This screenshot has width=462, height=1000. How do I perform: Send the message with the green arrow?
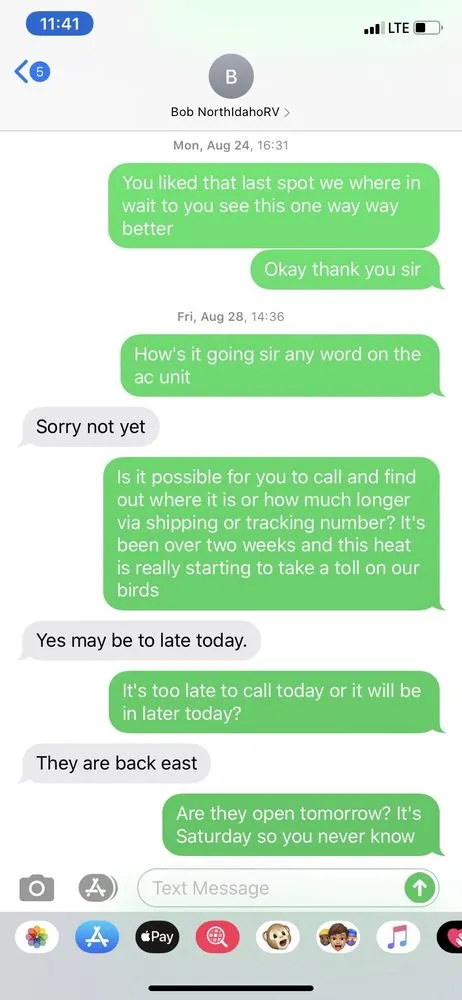(x=421, y=888)
